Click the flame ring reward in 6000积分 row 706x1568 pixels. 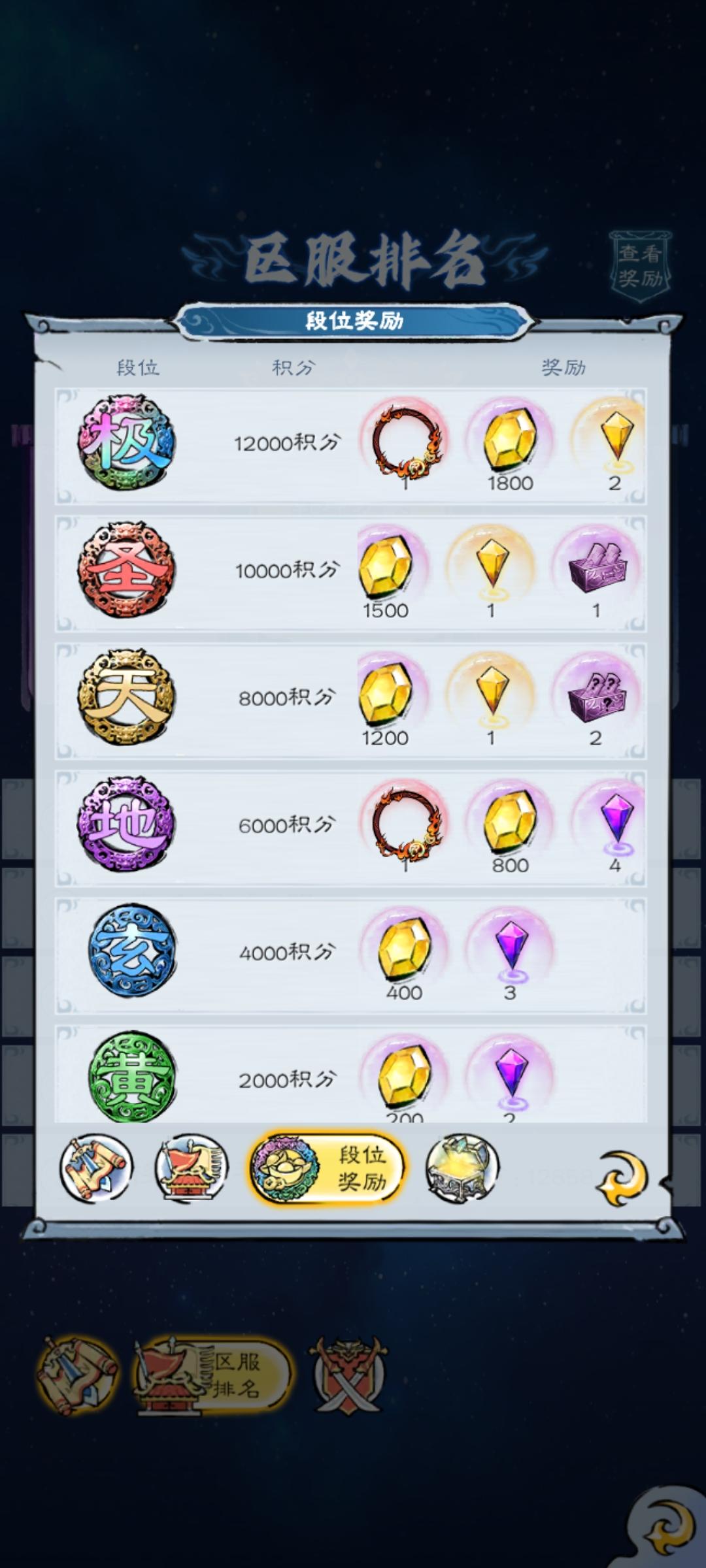click(405, 823)
